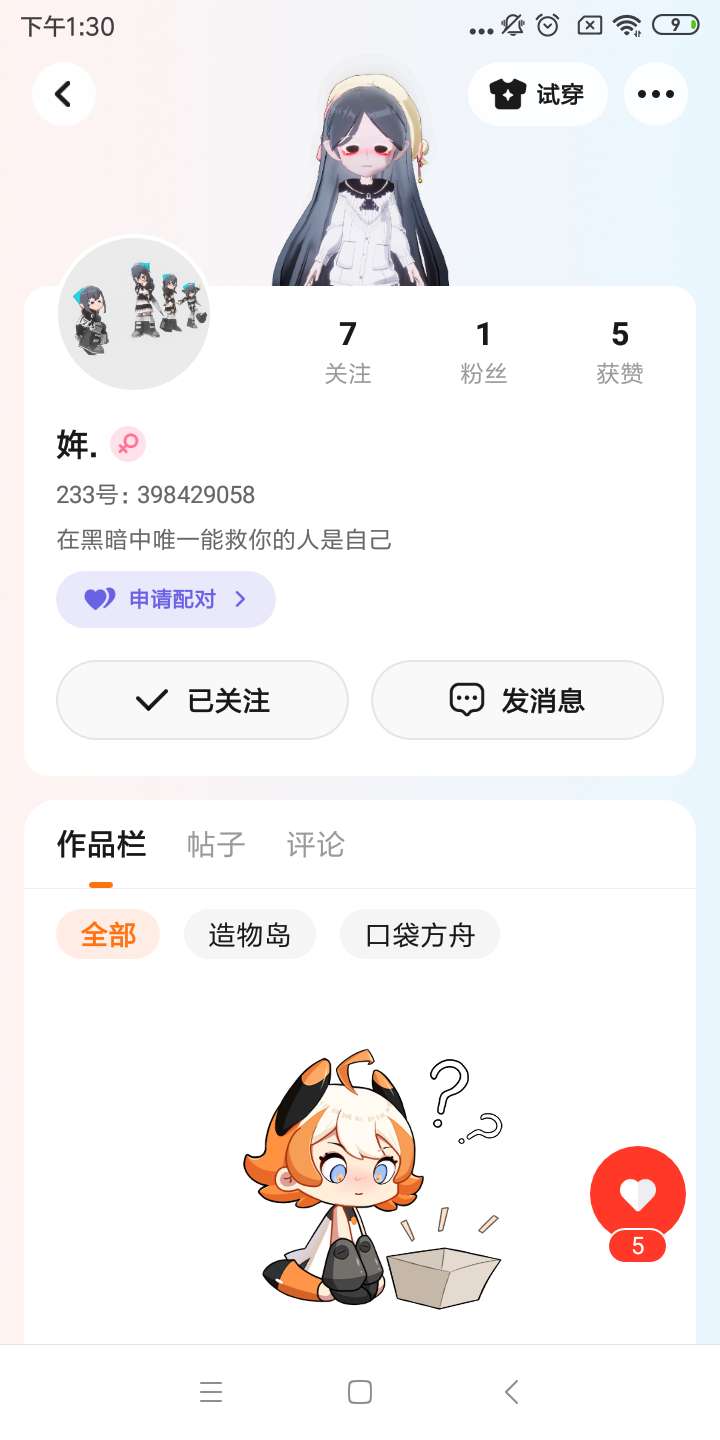The image size is (720, 1440).
Task: Tap the red heart like button
Action: click(637, 1193)
